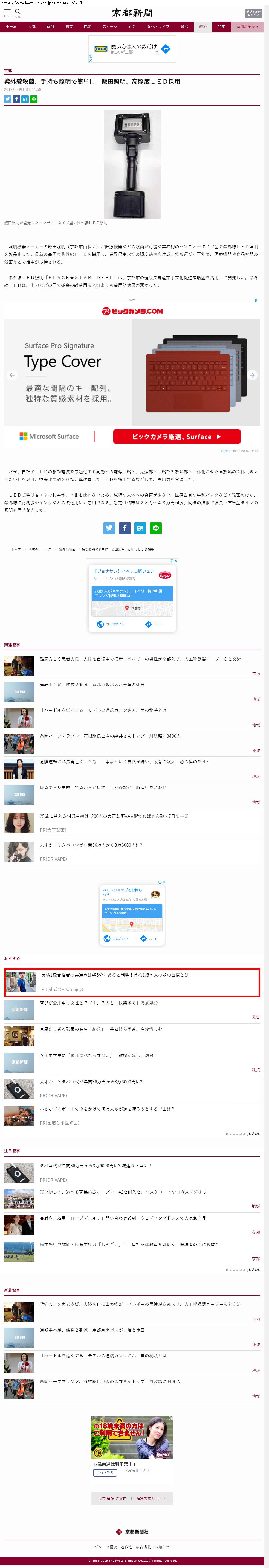Share the article on Twitter below the headline
Viewport: 269px width, 1568px height.
click(x=8, y=99)
